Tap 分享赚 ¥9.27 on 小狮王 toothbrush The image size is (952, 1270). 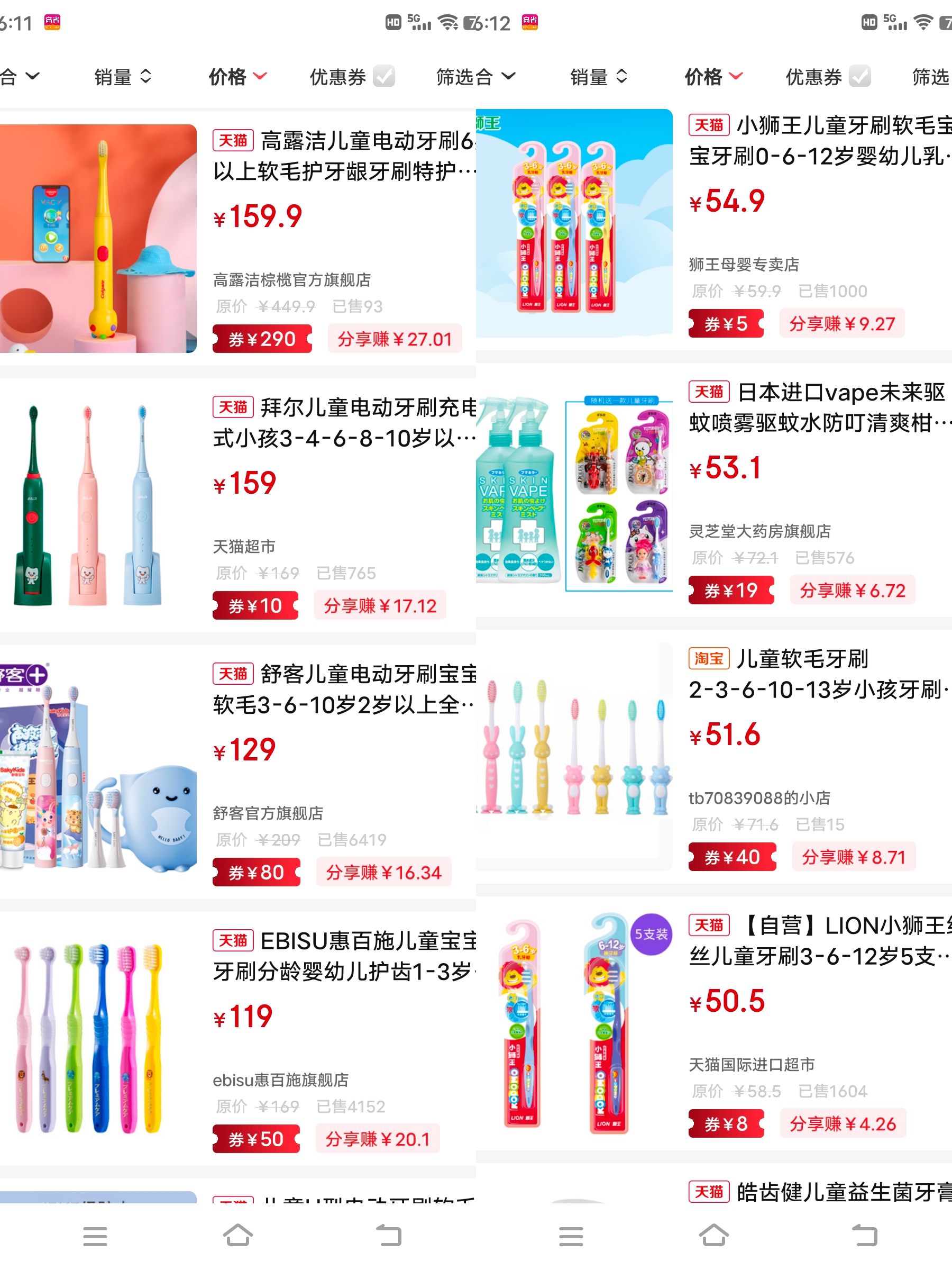pos(841,324)
